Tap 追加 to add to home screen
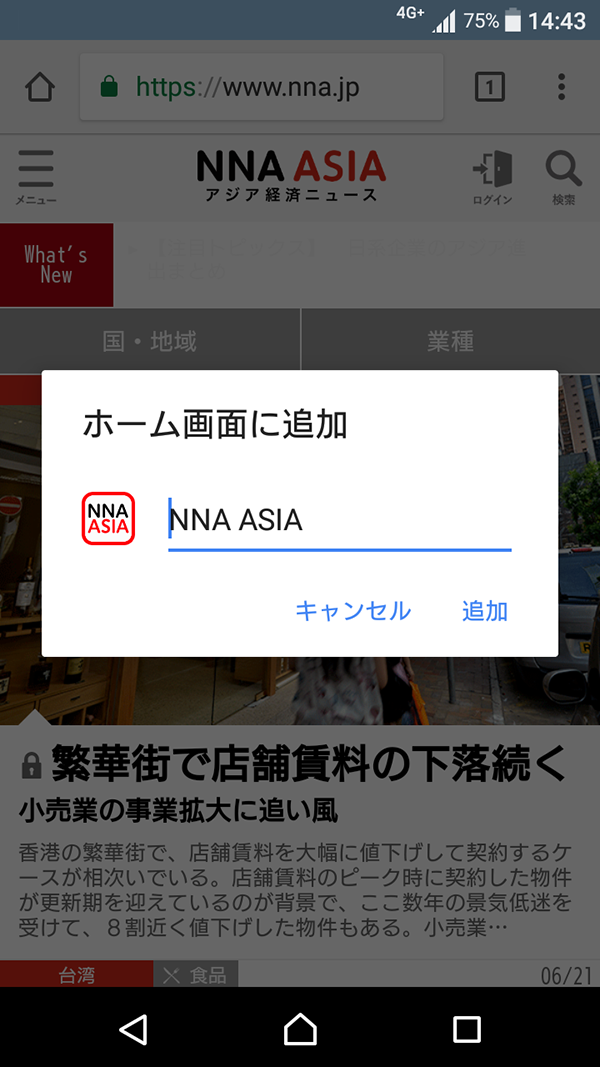The image size is (600, 1067). [x=485, y=611]
